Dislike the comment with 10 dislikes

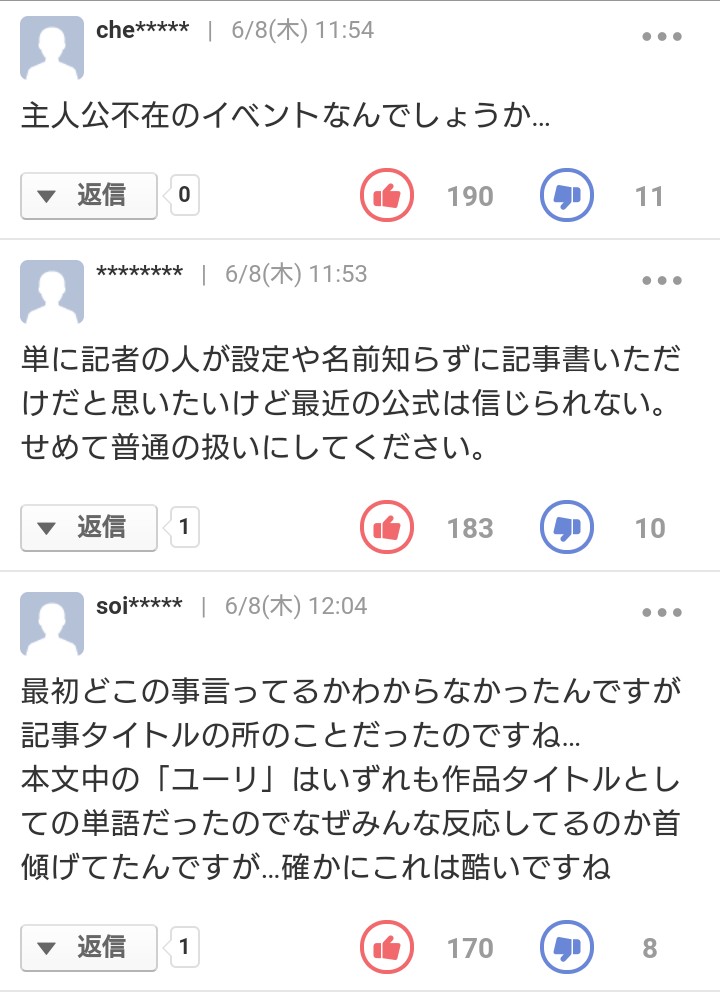pyautogui.click(x=567, y=527)
